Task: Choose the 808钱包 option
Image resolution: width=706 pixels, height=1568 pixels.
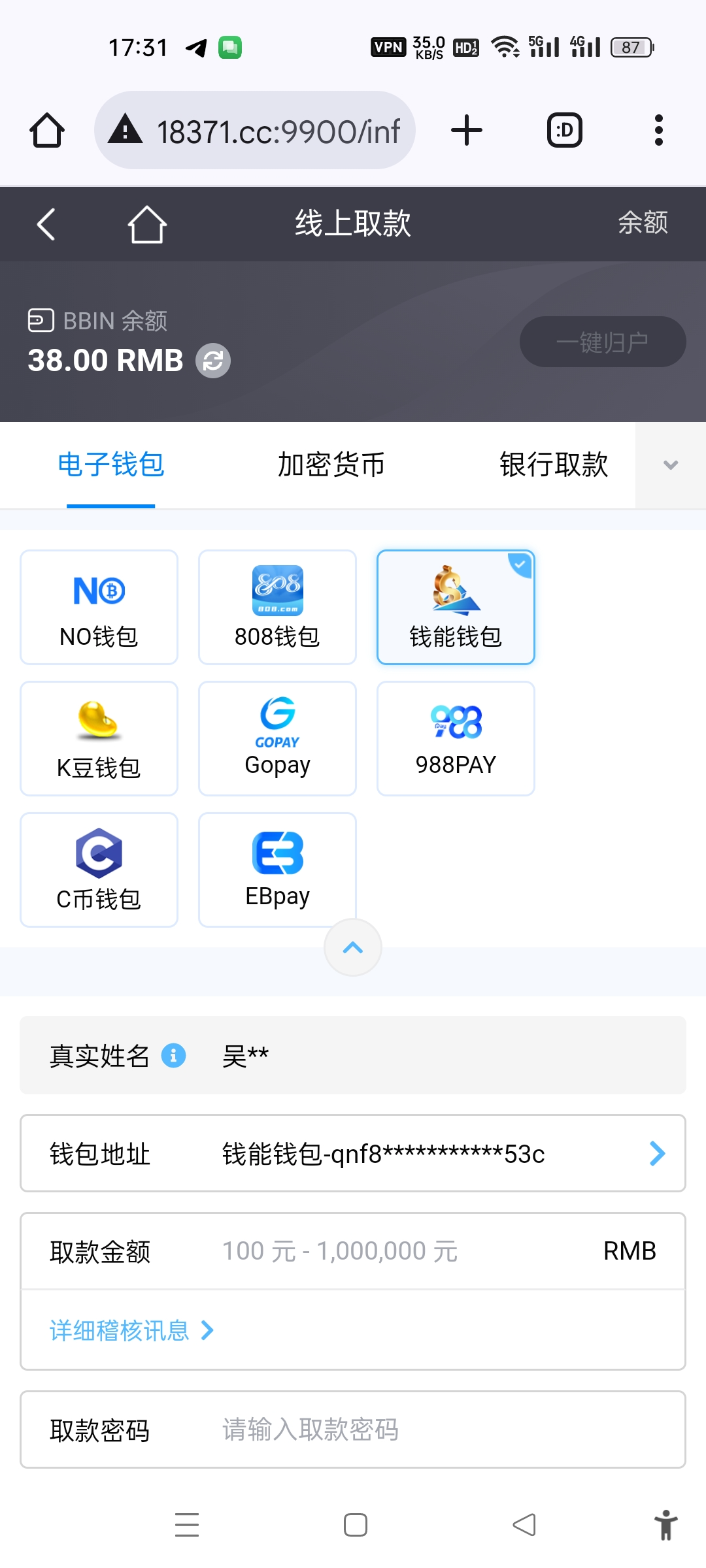Action: click(277, 608)
